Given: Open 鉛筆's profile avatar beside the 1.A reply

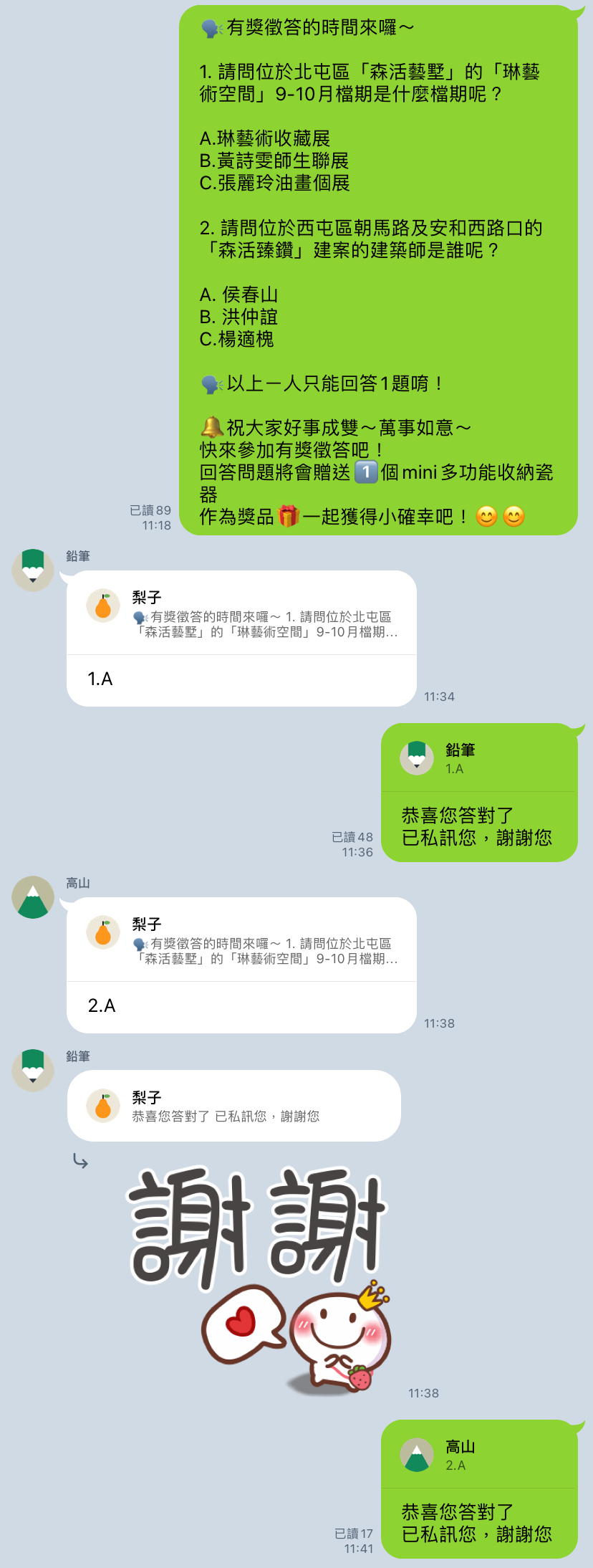Looking at the screenshot, I should [33, 570].
